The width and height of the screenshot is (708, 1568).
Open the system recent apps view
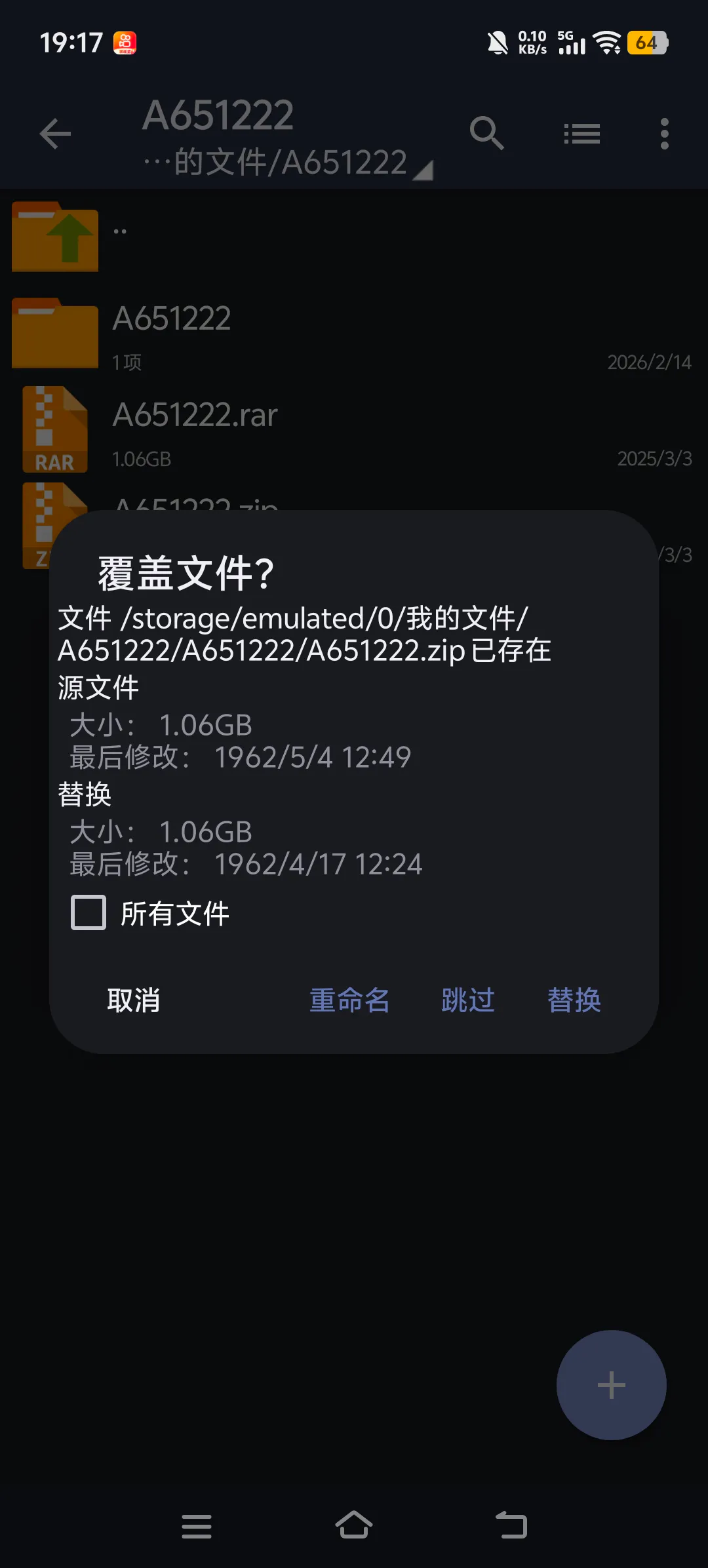click(x=197, y=1526)
